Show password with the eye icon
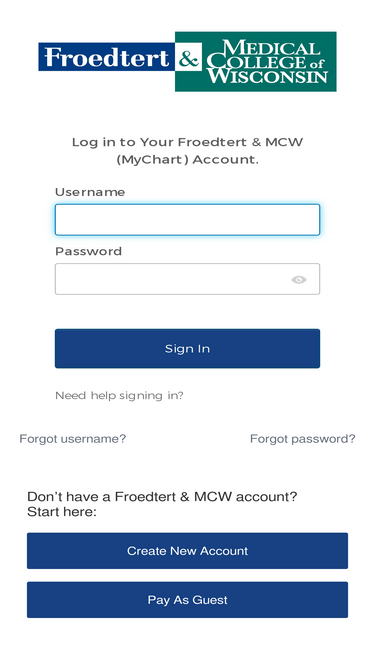375x667 pixels. tap(298, 279)
